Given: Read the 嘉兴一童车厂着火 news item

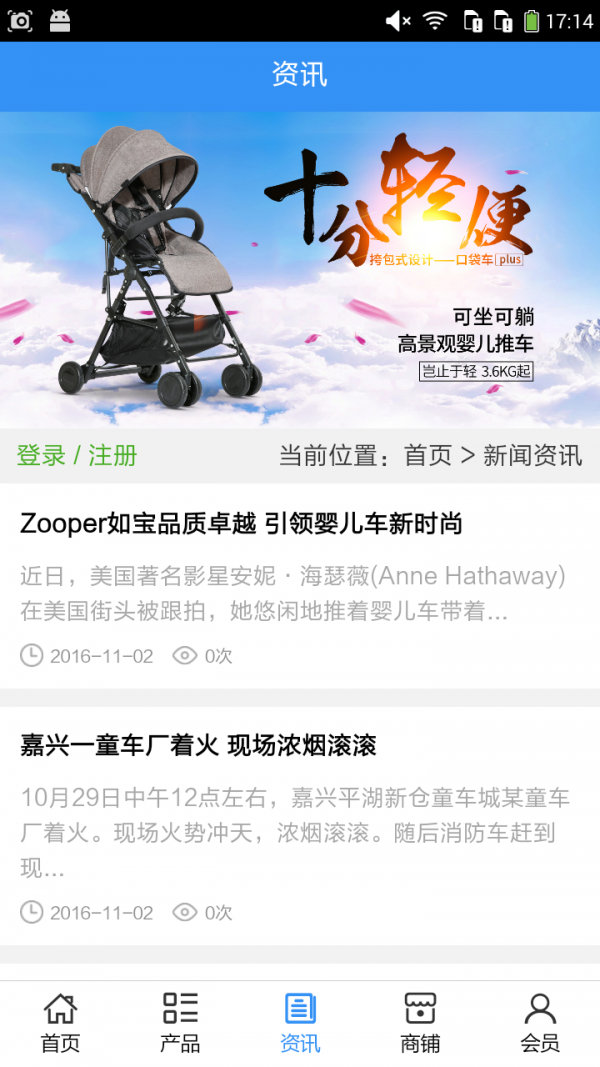Looking at the screenshot, I should pos(198,745).
